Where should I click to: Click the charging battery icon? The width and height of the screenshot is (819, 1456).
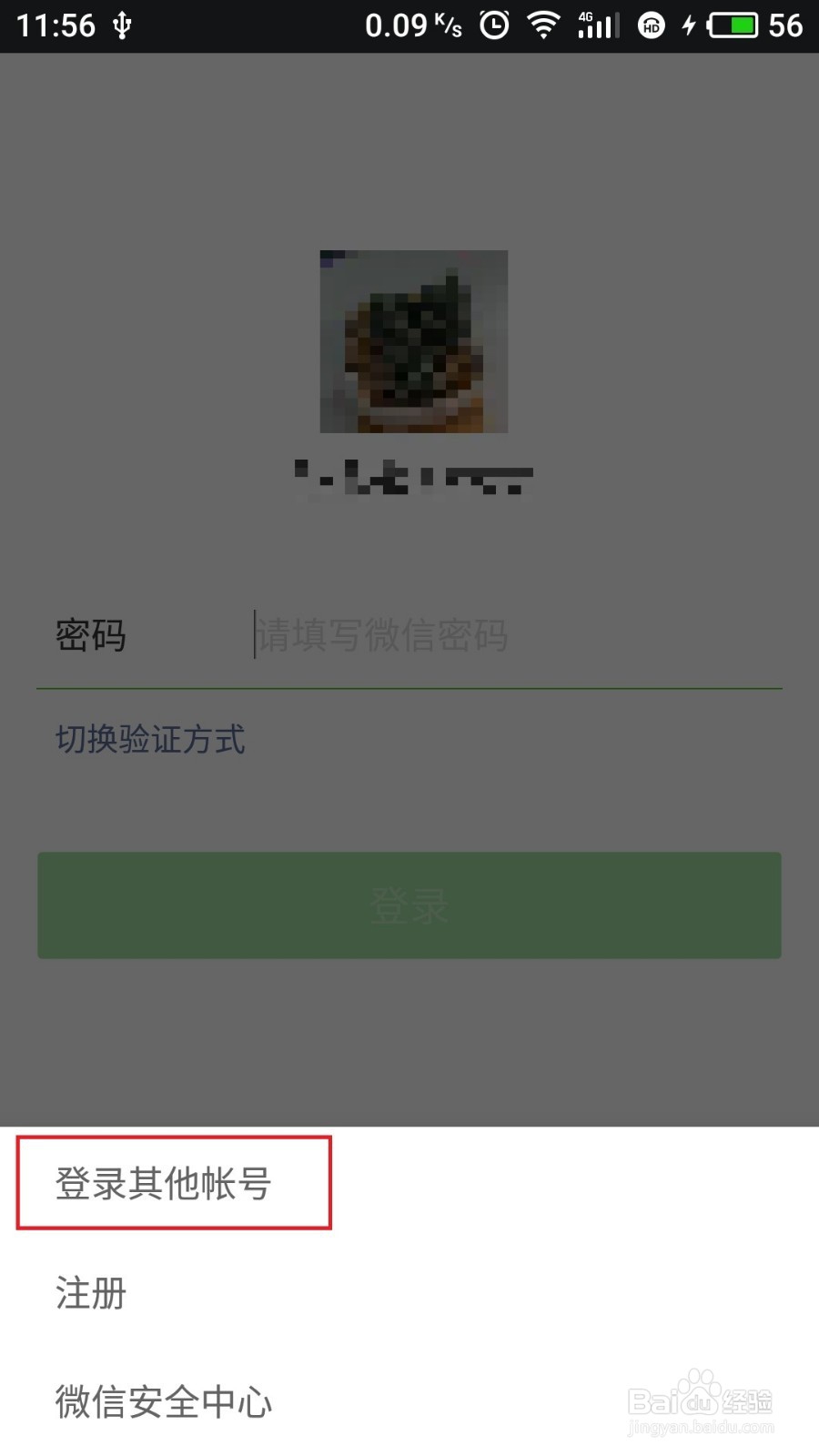coord(733,25)
